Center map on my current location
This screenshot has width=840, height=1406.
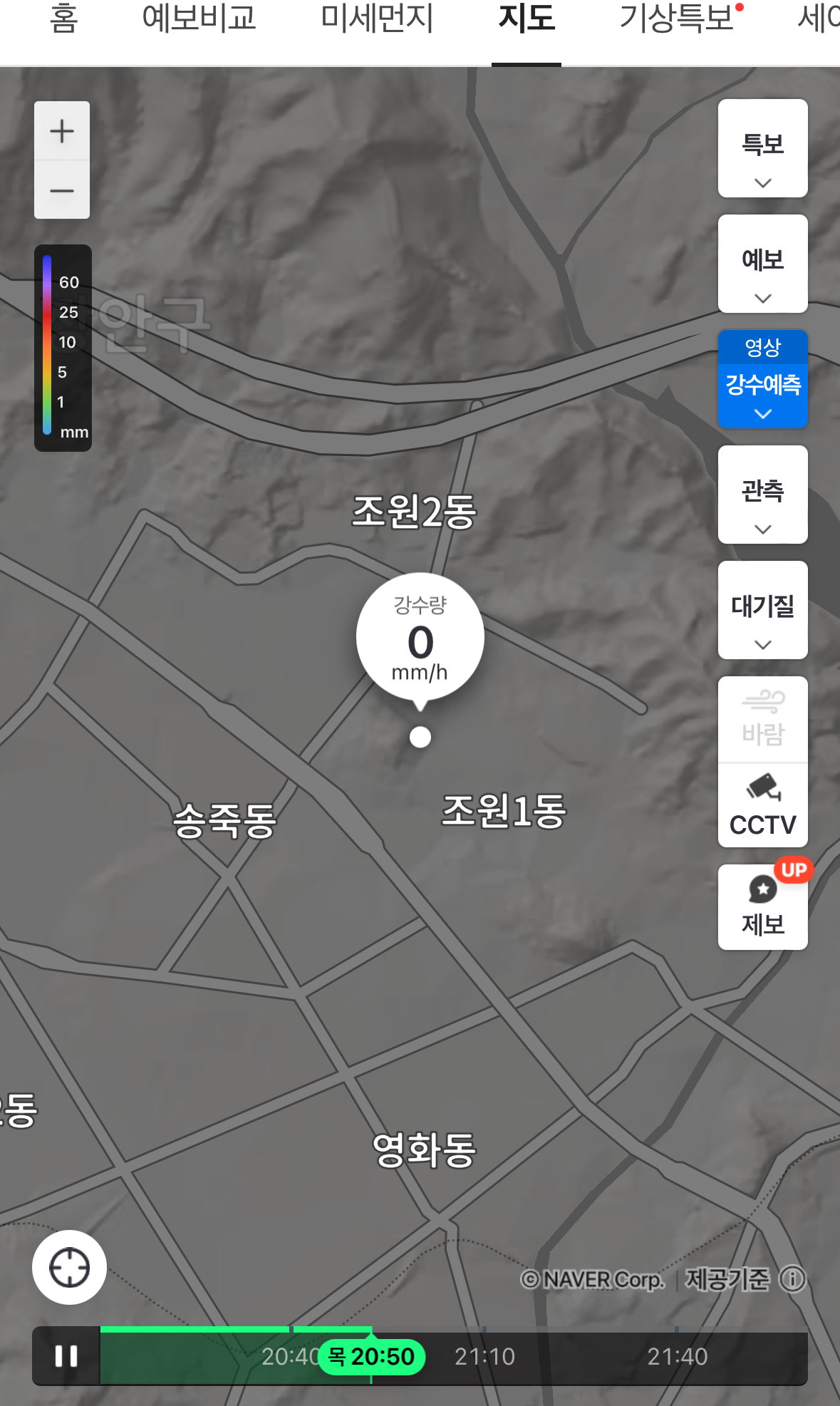pos(69,1267)
